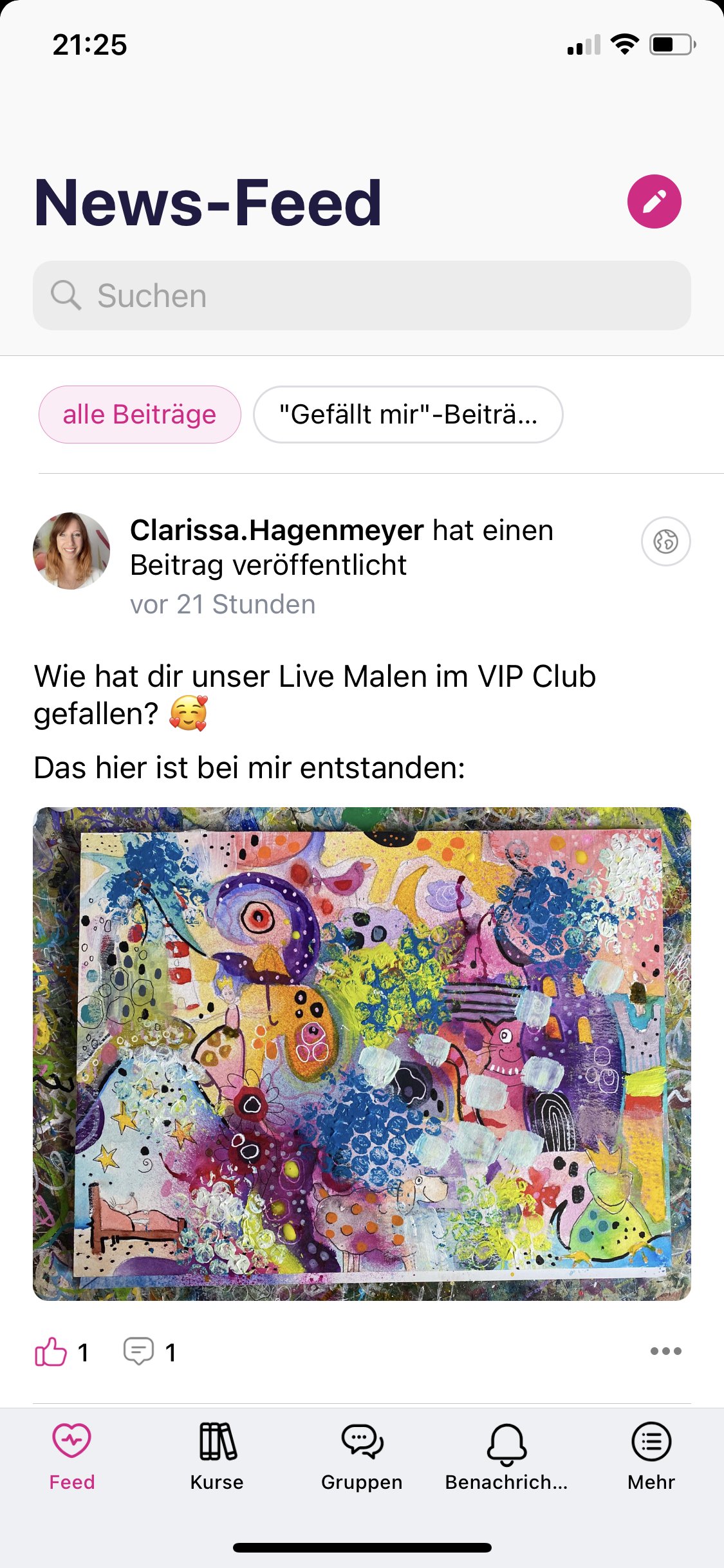The width and height of the screenshot is (724, 1568).
Task: Open the three-dot post options menu
Action: coord(667,1352)
